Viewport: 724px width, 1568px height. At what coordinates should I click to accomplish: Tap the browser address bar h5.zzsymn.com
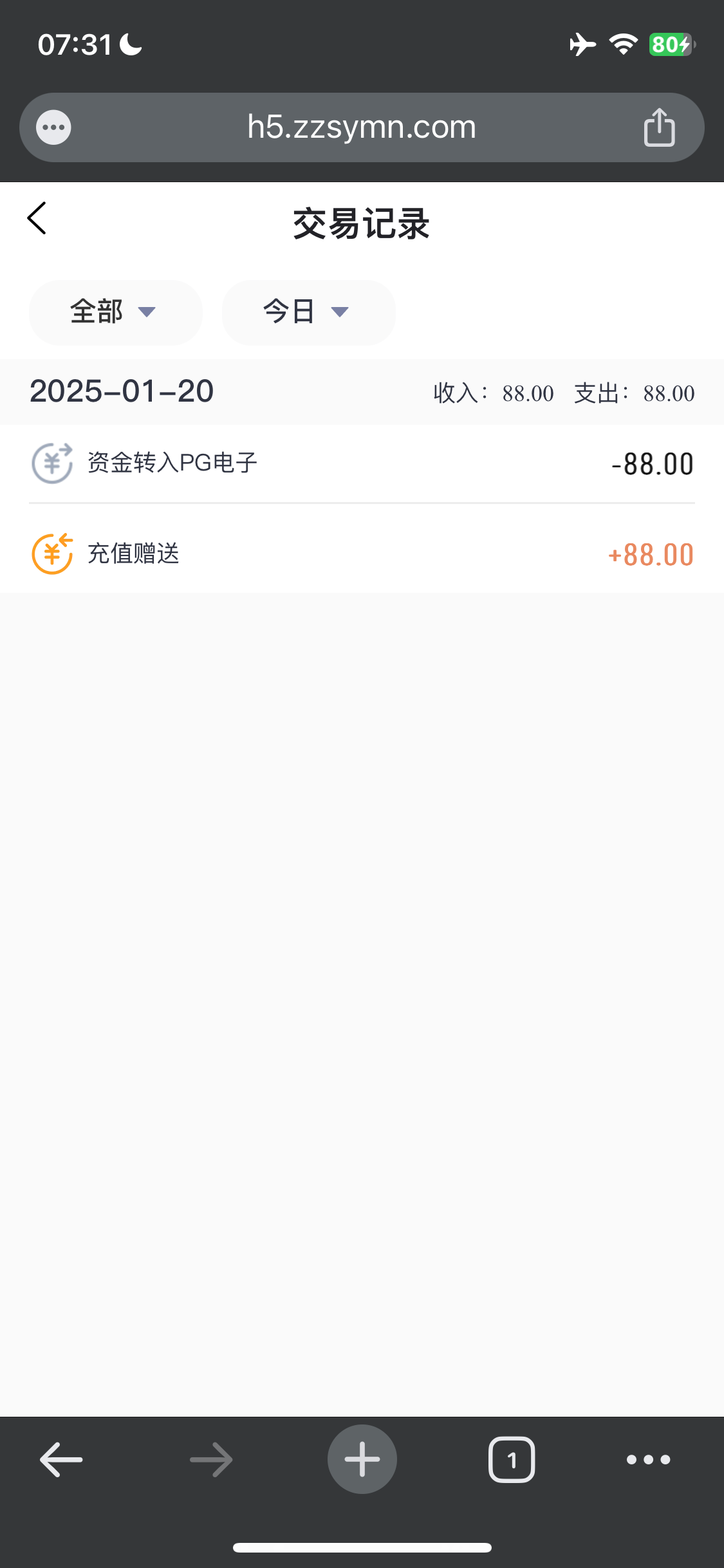(x=361, y=127)
